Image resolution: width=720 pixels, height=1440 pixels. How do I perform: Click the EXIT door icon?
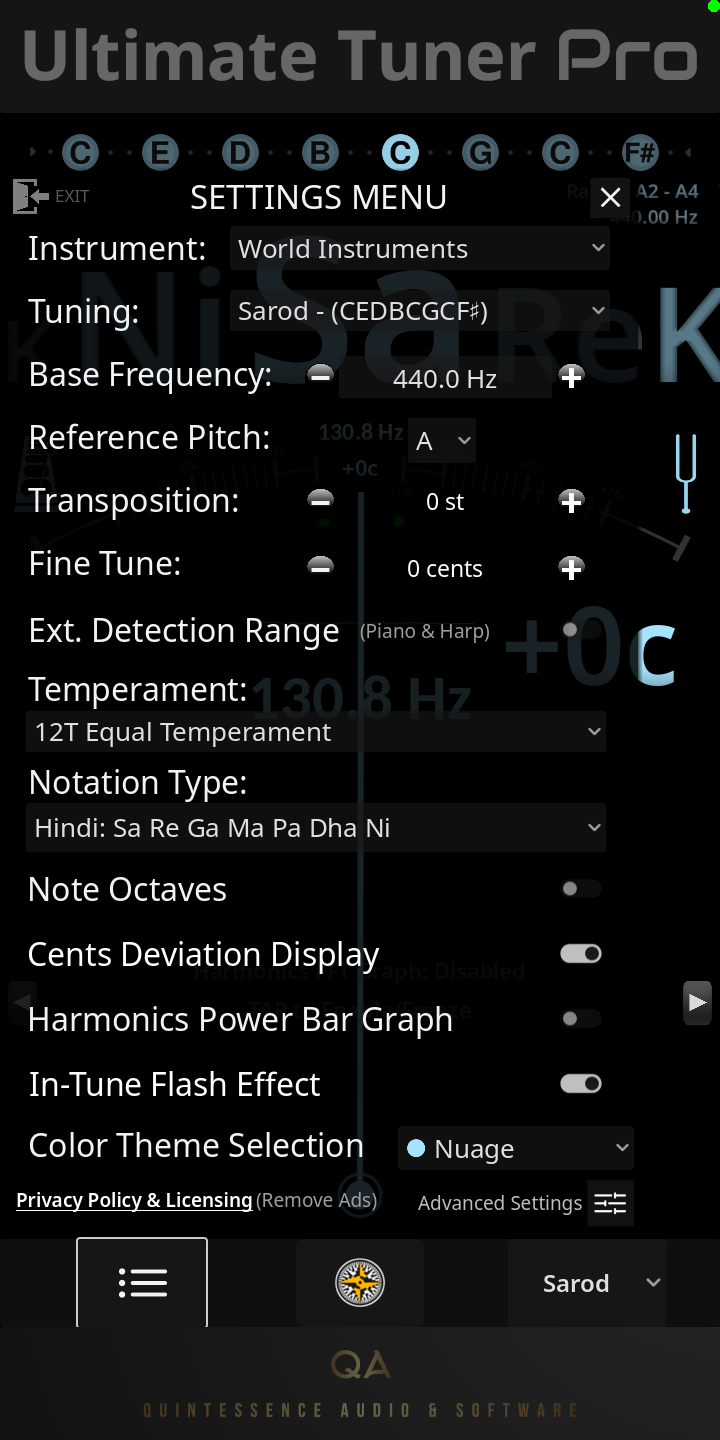coord(28,195)
